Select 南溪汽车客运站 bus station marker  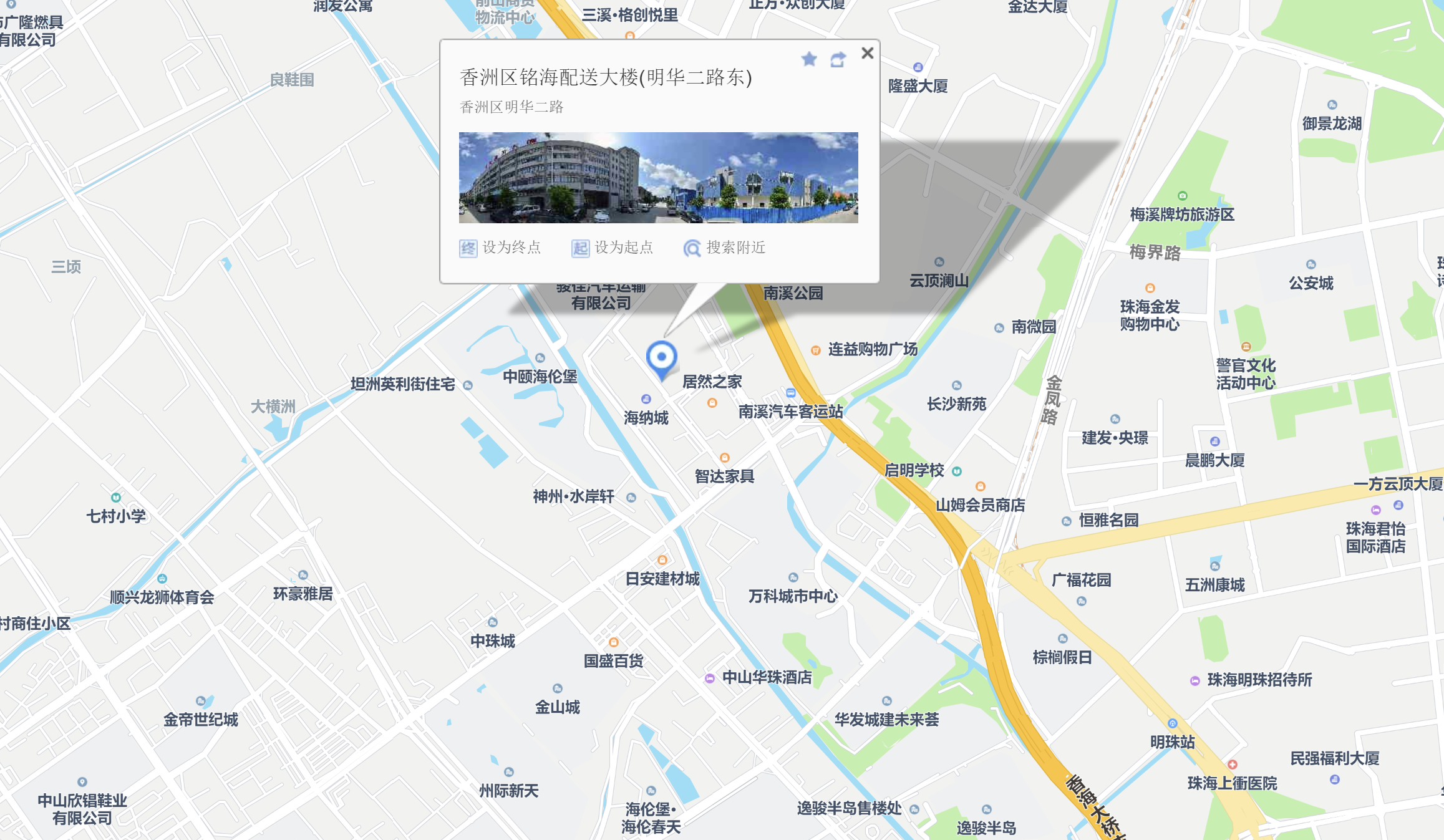tap(791, 393)
